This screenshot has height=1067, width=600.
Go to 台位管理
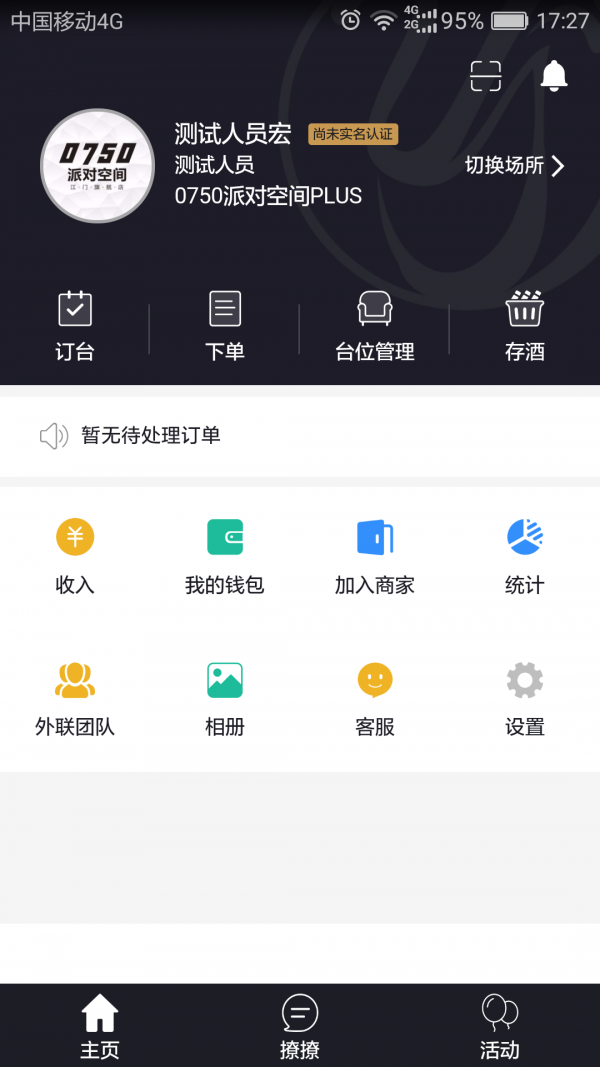tap(375, 326)
